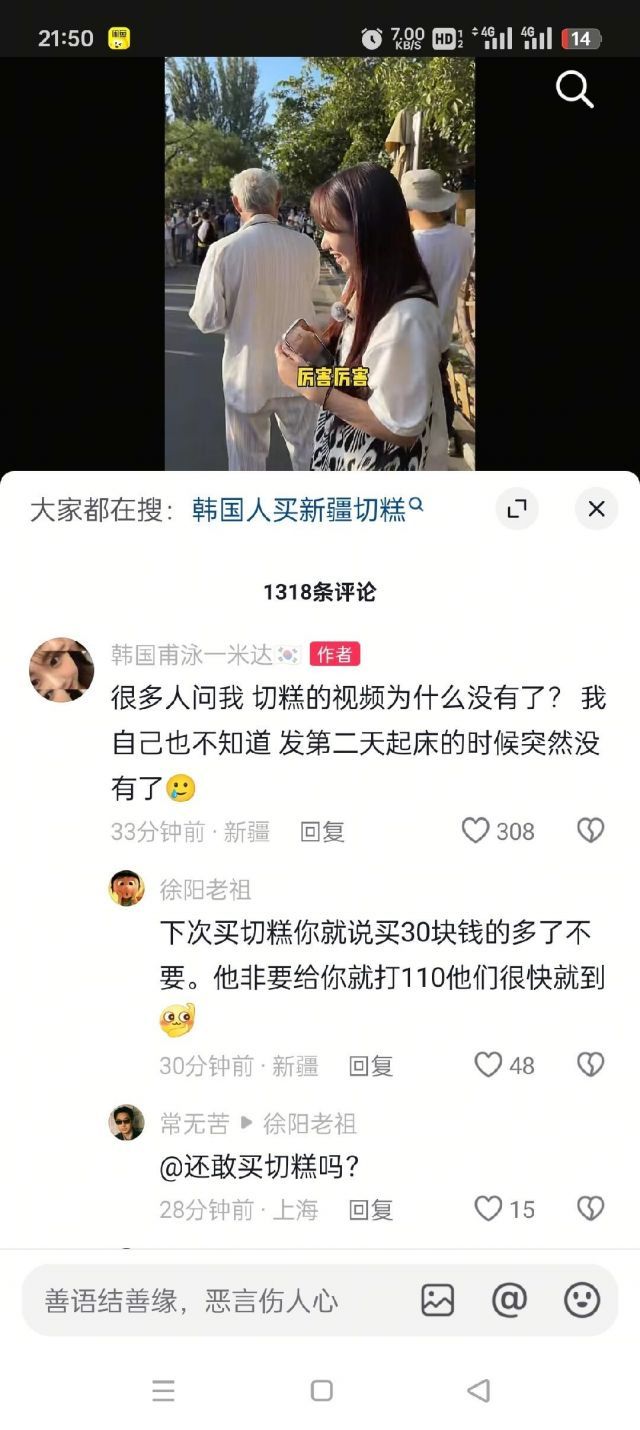The height and width of the screenshot is (1430, 640).
Task: Open the emoji picker
Action: tap(582, 1300)
